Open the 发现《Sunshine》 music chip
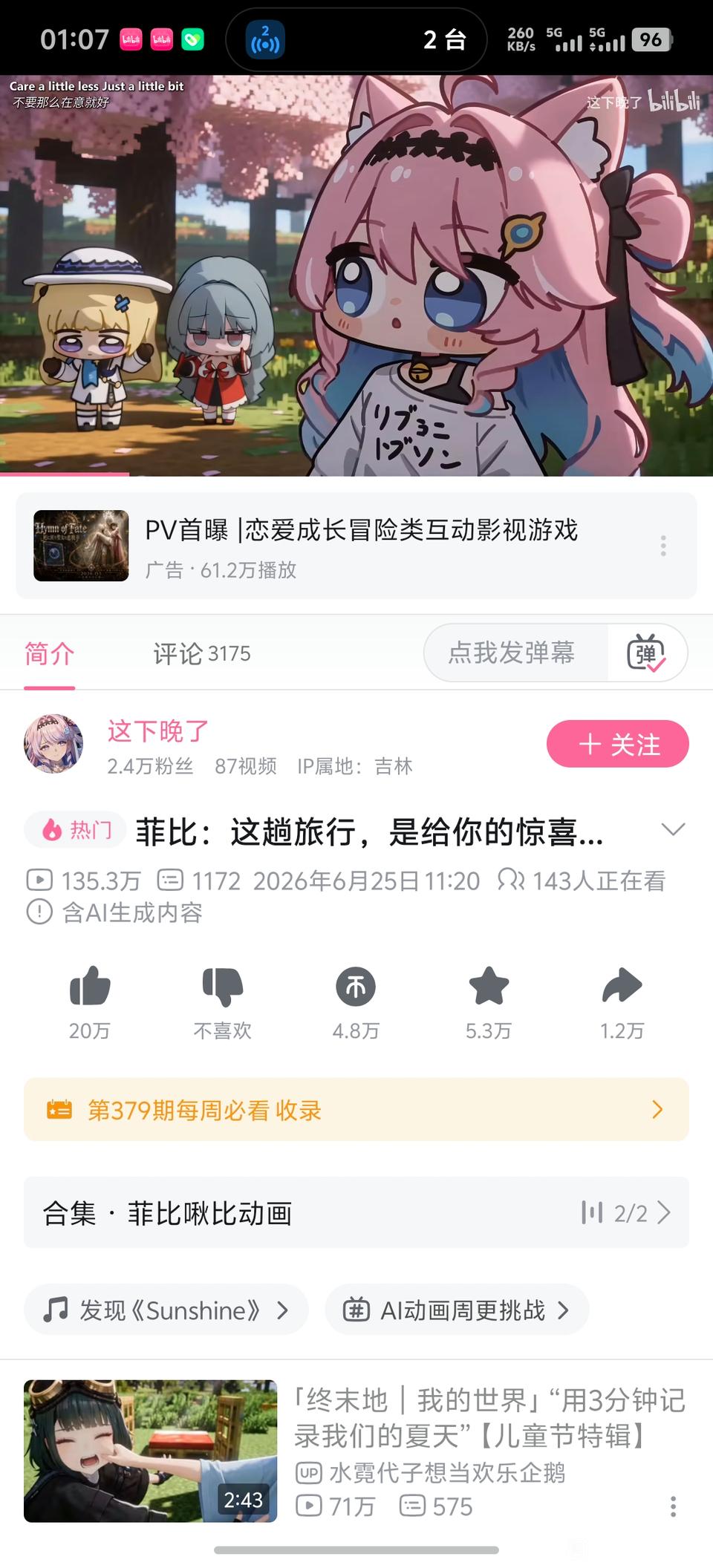The height and width of the screenshot is (1568, 713). coord(166,1310)
